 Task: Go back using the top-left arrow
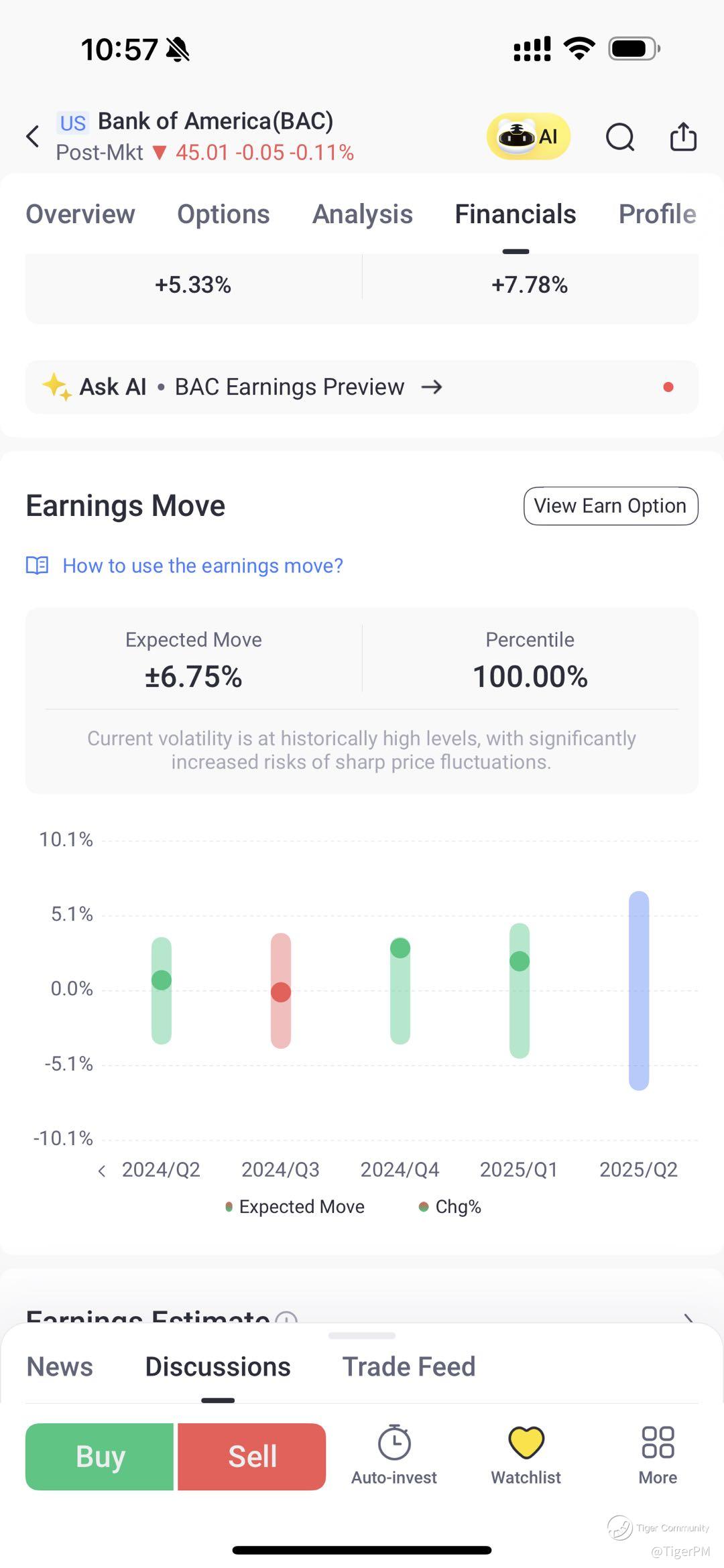point(33,136)
